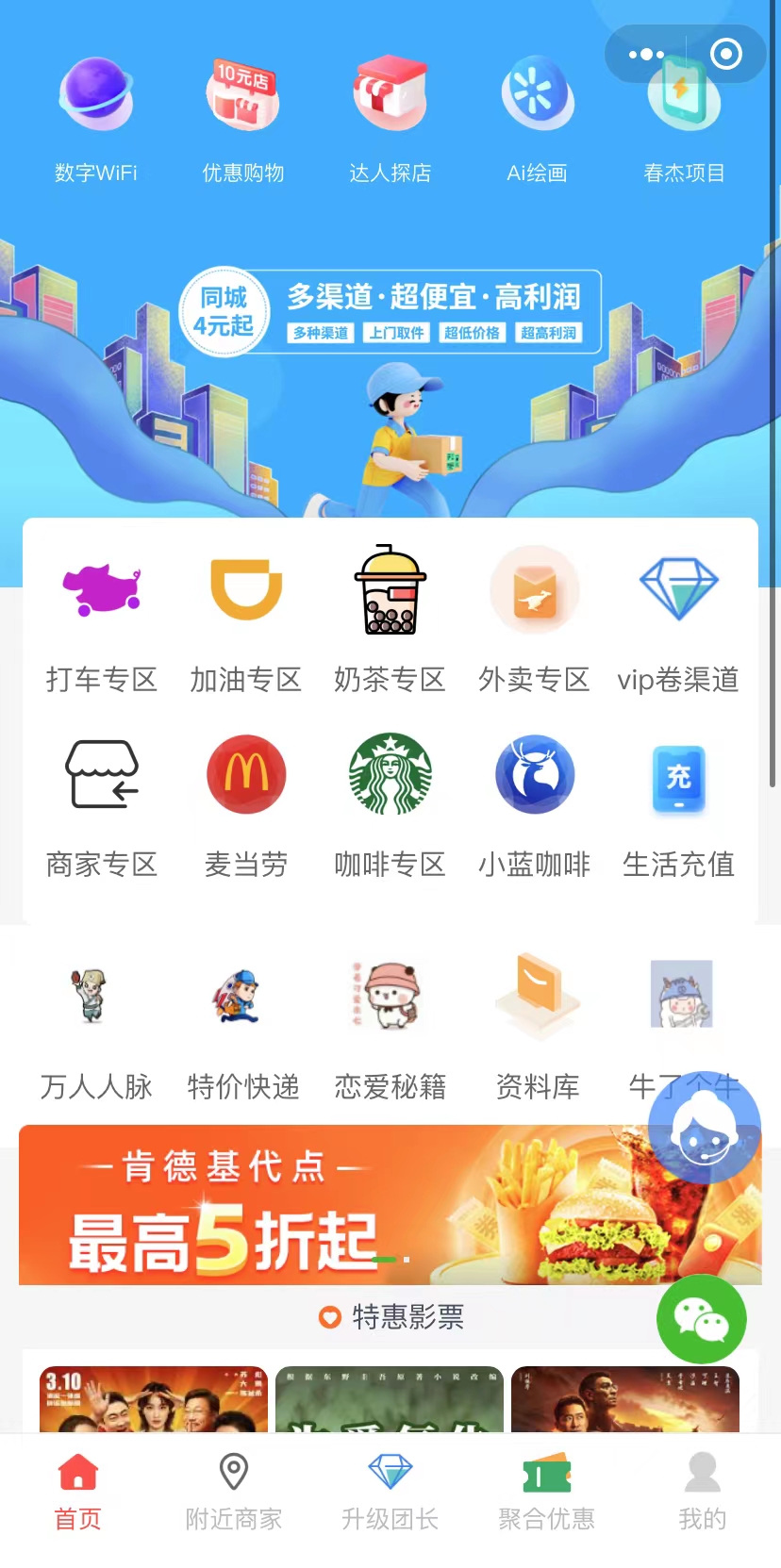The width and height of the screenshot is (781, 1568).
Task: Switch to 附近商家 tab
Action: (x=234, y=1492)
